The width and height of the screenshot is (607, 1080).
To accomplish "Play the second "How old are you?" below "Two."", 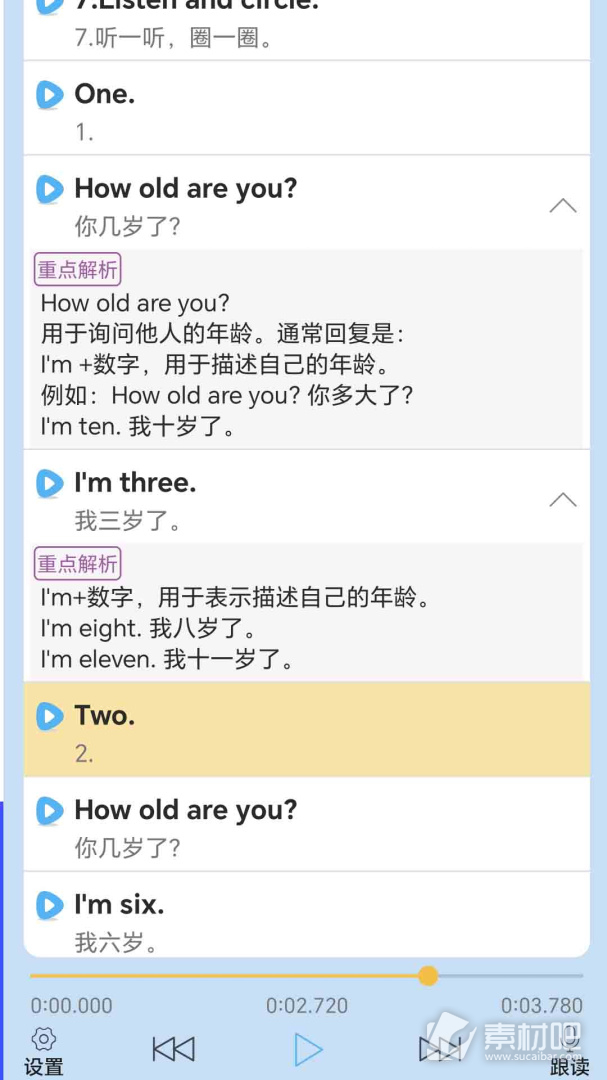I will pos(50,811).
